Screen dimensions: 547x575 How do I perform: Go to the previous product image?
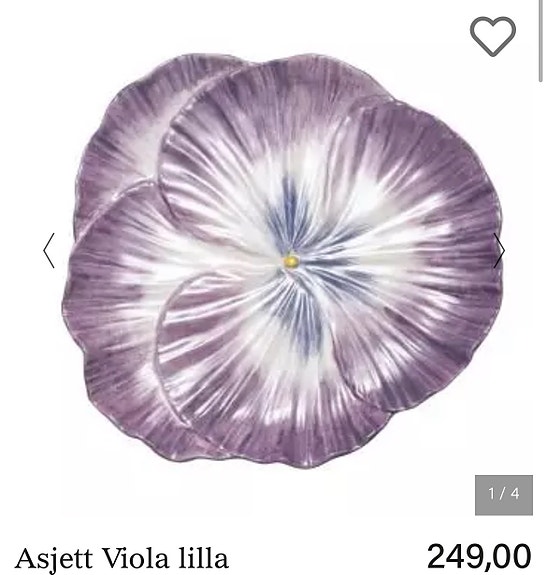coord(49,250)
